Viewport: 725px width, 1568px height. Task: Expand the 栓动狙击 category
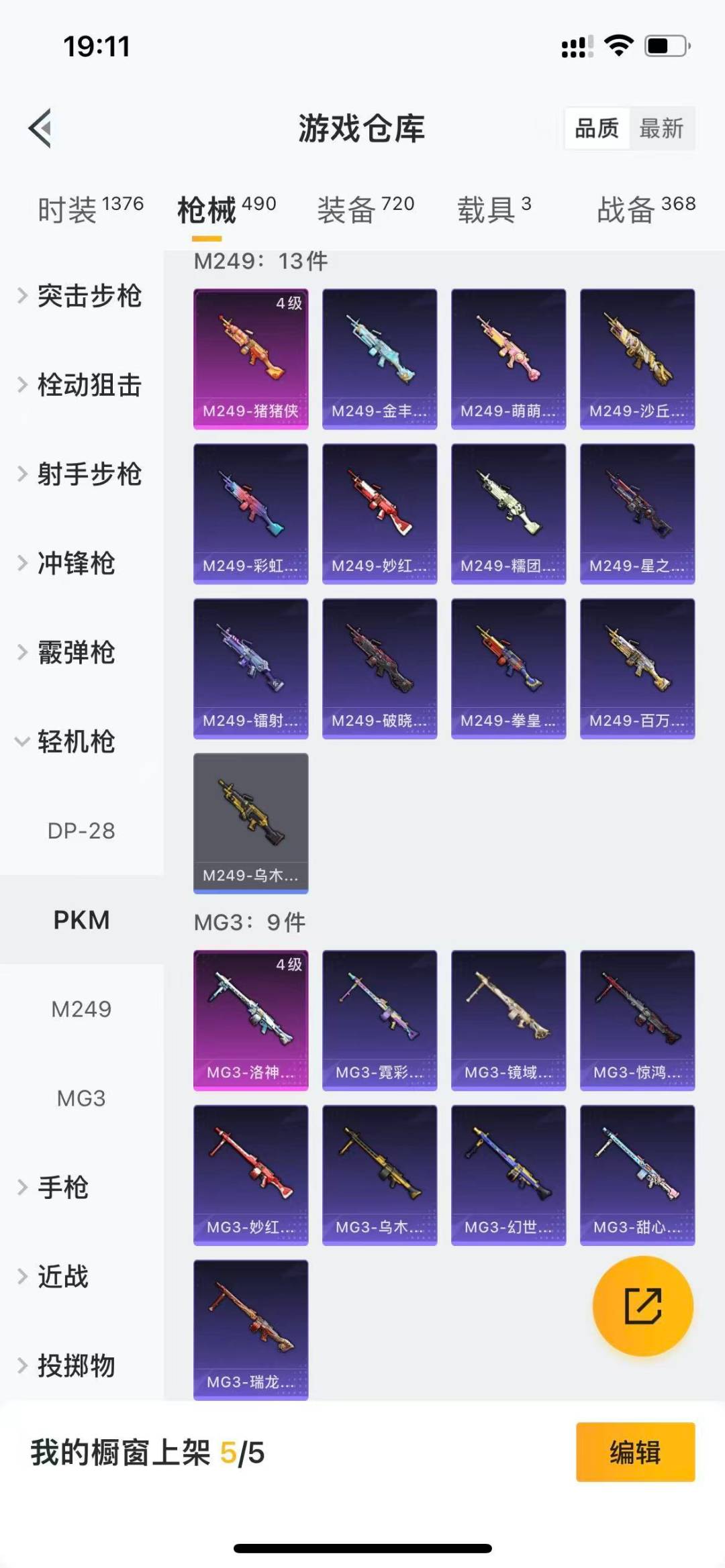pos(81,385)
